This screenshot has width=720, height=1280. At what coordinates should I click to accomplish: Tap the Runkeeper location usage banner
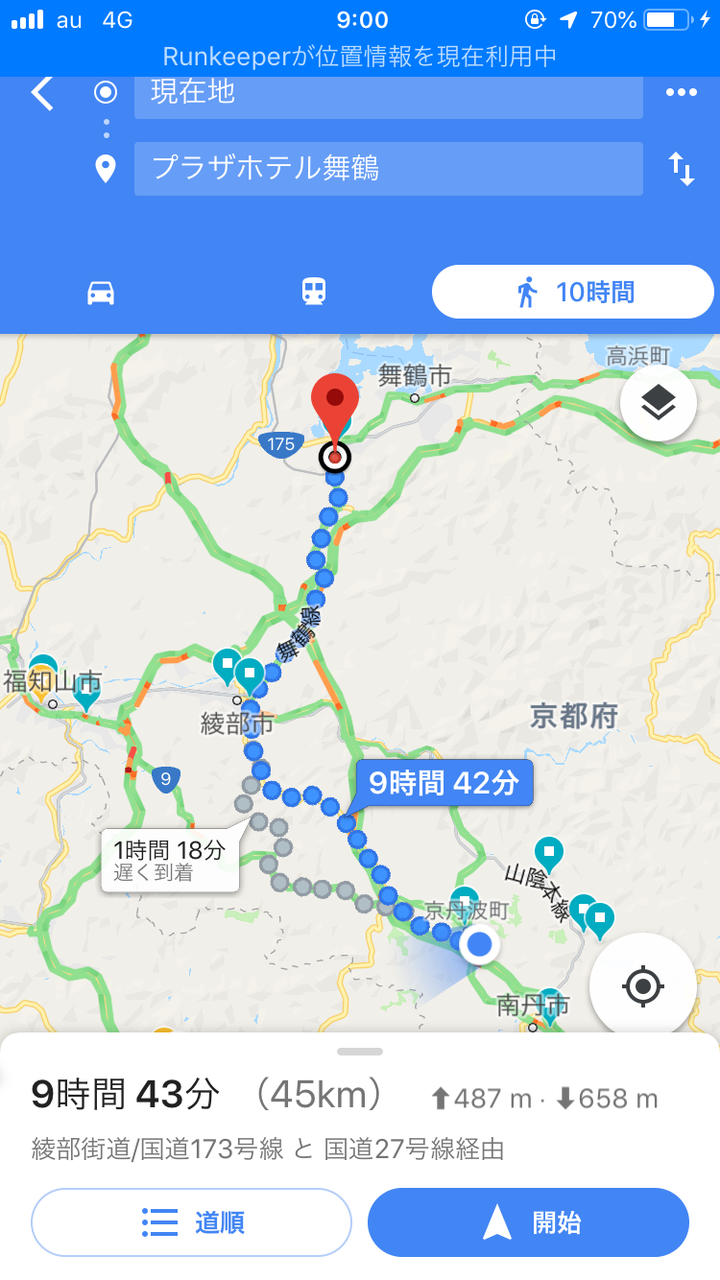pyautogui.click(x=360, y=56)
